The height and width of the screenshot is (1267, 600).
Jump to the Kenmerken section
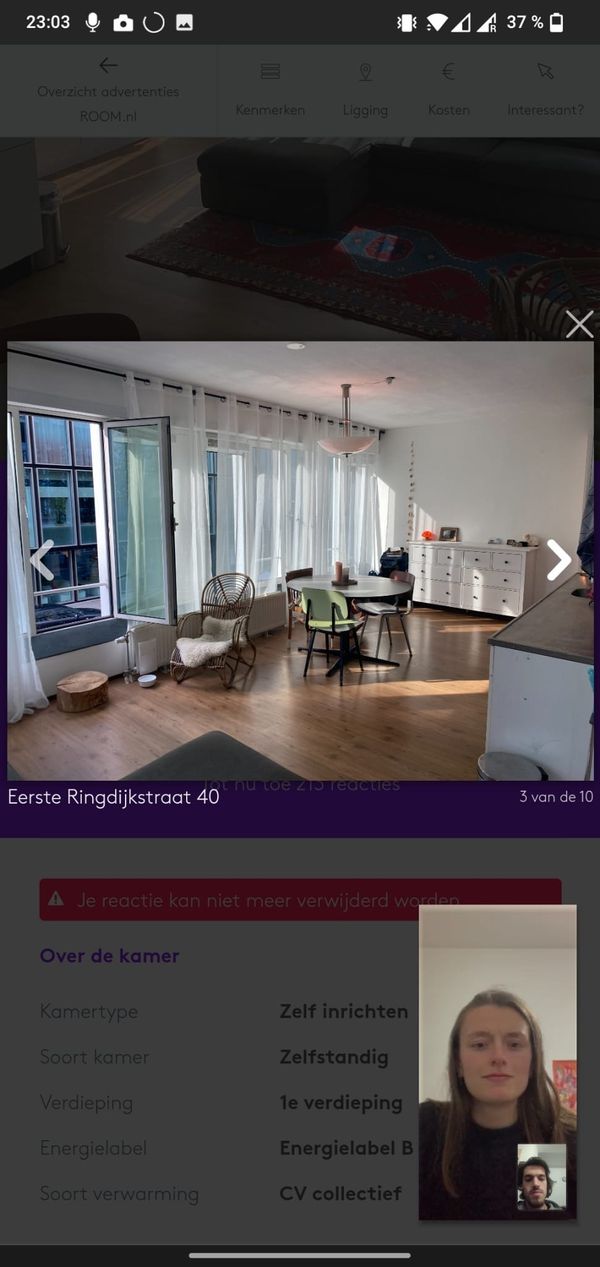tap(270, 90)
